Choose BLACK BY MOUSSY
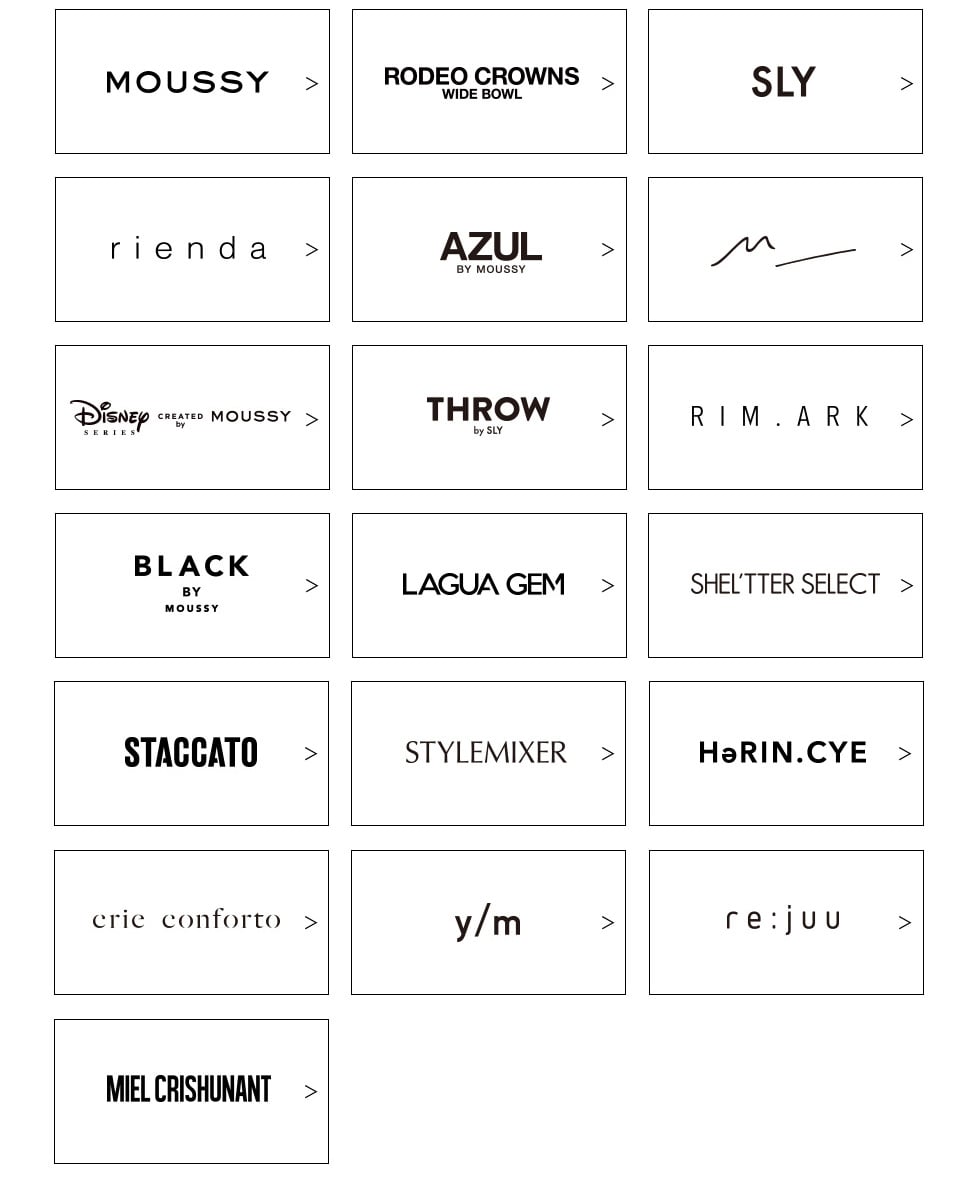Screen dimensions: 980x1204 point(192,586)
